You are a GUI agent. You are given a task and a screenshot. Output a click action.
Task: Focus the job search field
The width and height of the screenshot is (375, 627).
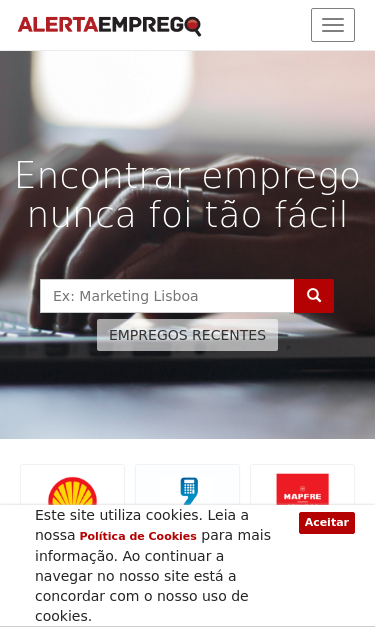tap(167, 296)
